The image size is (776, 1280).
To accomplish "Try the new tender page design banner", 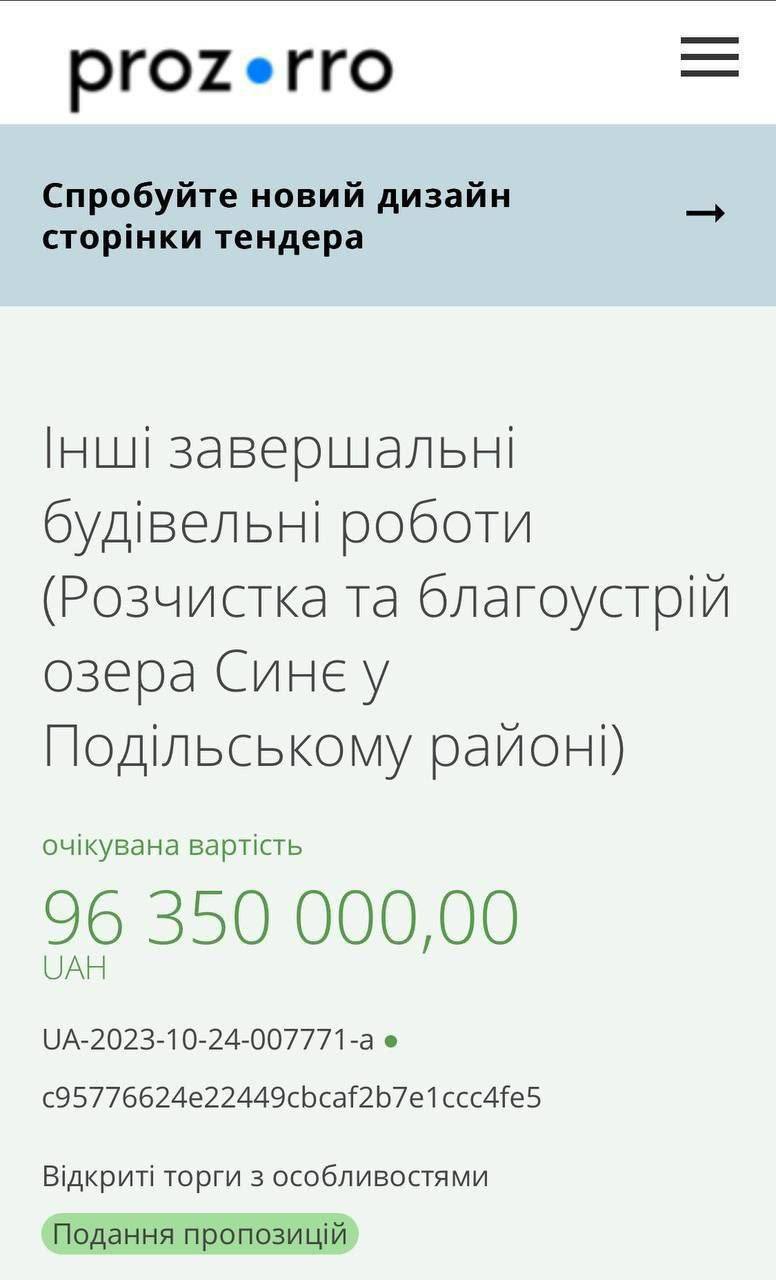I will click(x=387, y=215).
